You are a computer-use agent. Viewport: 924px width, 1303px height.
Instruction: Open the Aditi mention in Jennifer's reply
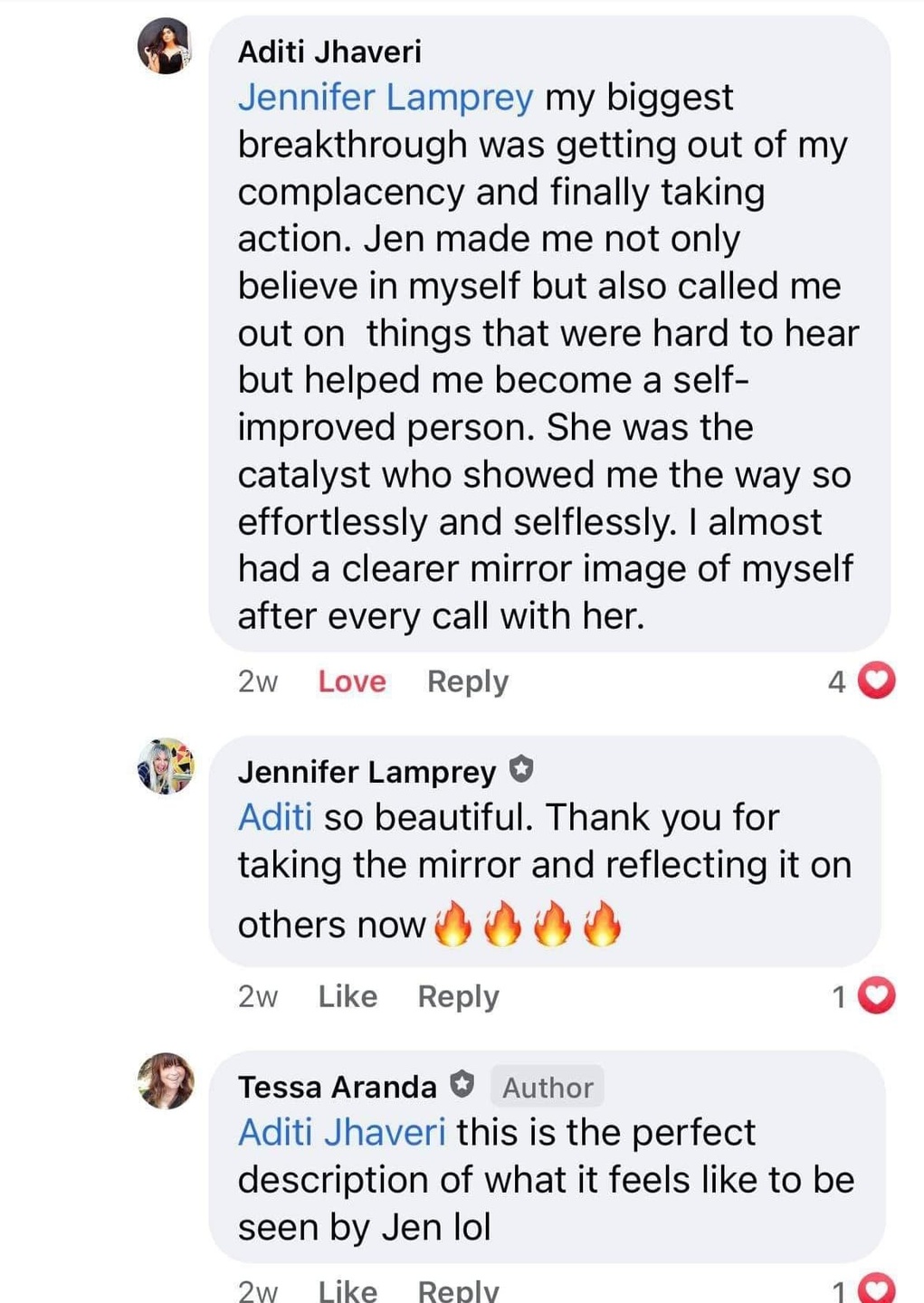275,817
